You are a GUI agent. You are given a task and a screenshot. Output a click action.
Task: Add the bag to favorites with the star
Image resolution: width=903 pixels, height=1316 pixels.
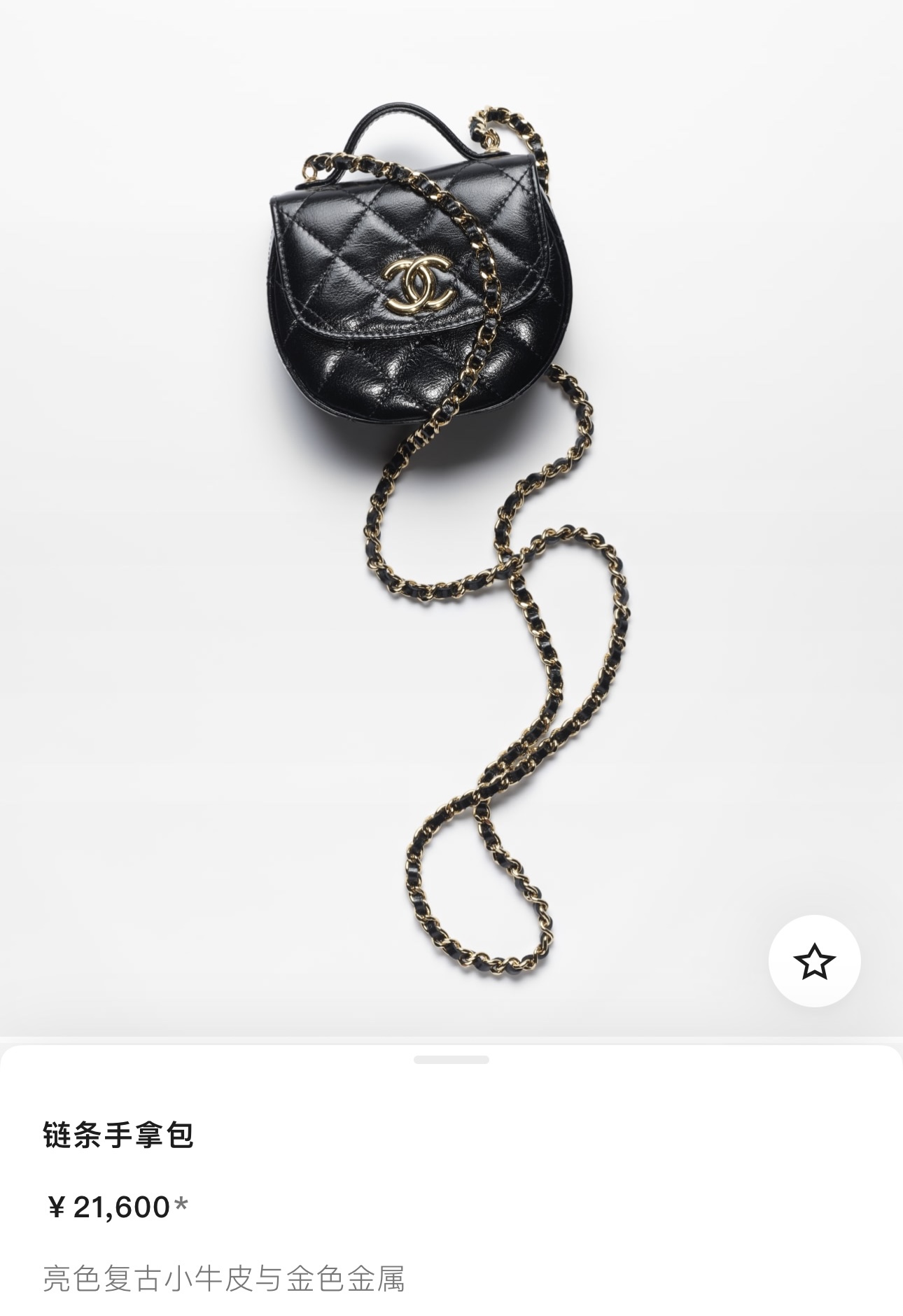click(x=814, y=962)
